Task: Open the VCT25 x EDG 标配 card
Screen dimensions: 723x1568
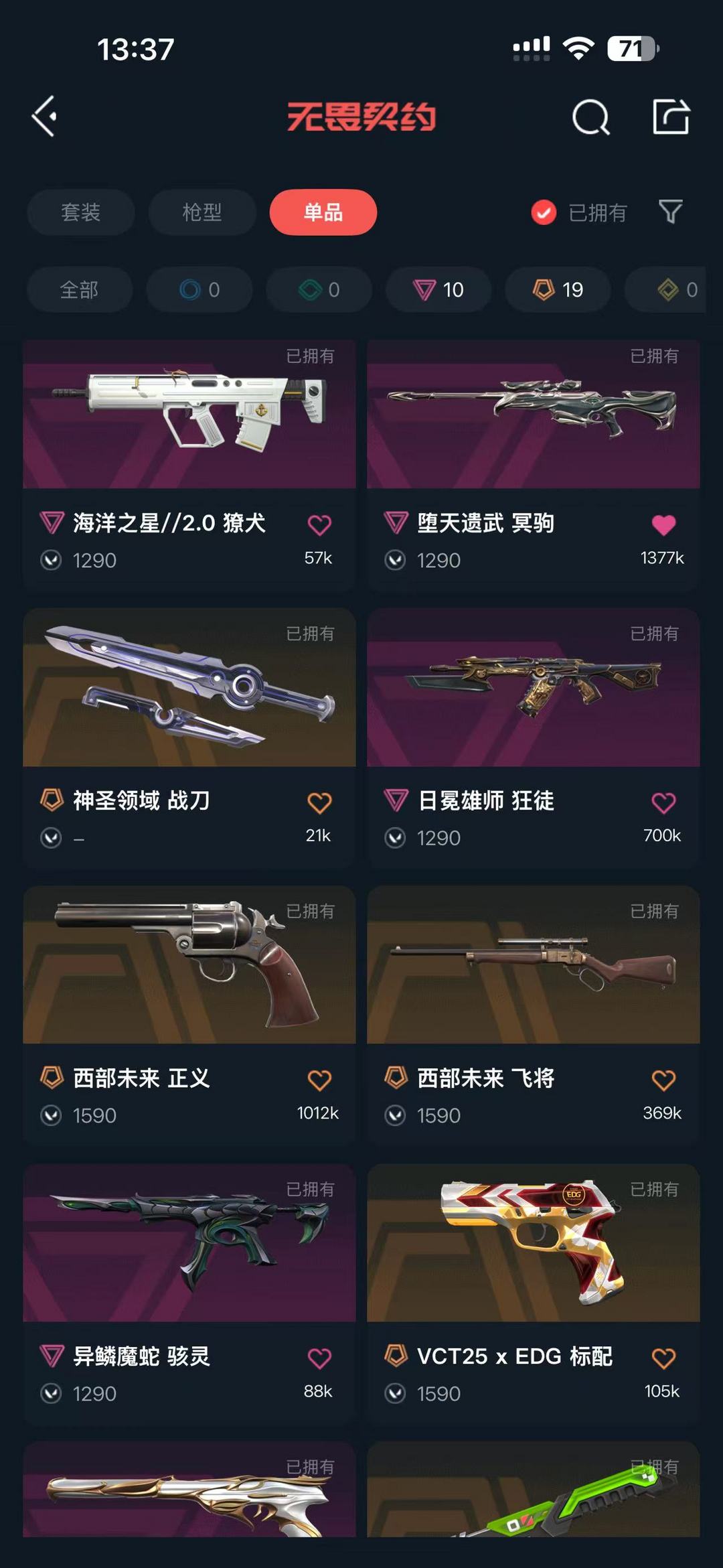Action: tap(533, 1244)
